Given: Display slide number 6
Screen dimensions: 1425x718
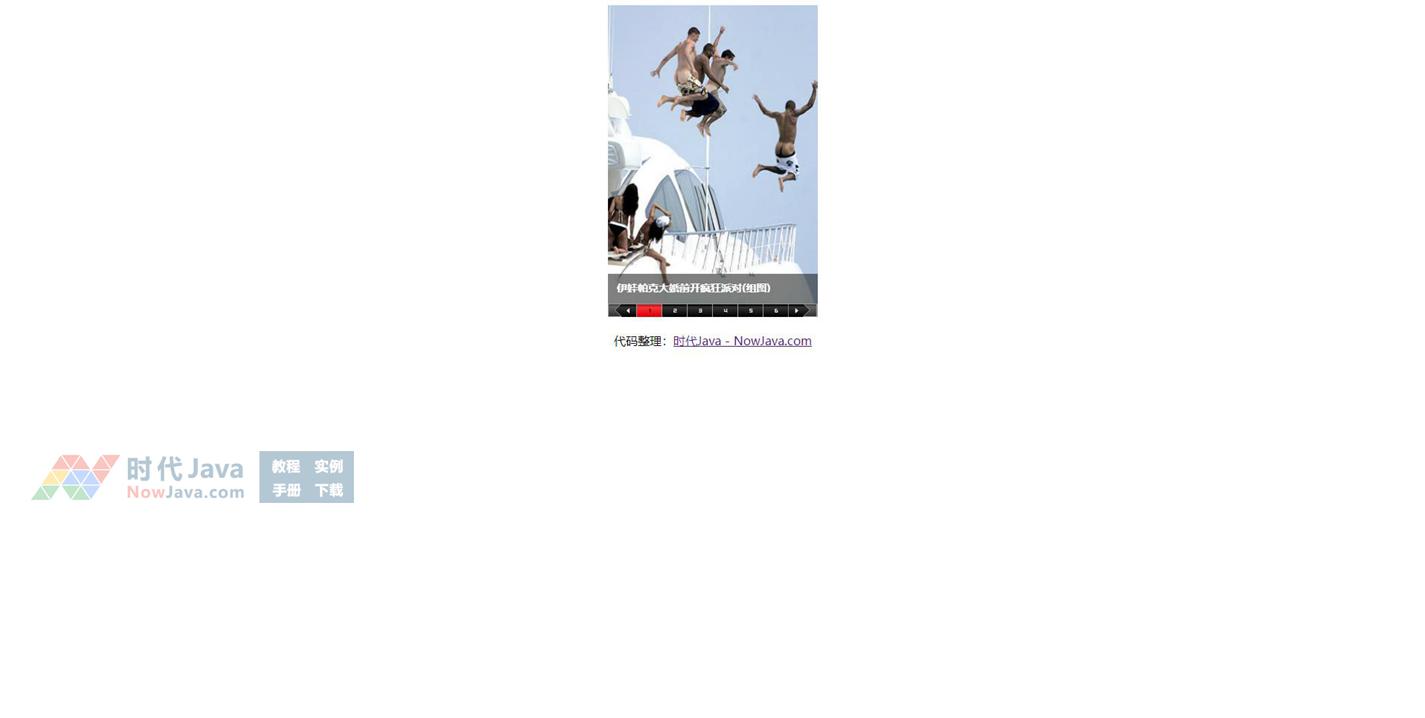Looking at the screenshot, I should click(775, 311).
